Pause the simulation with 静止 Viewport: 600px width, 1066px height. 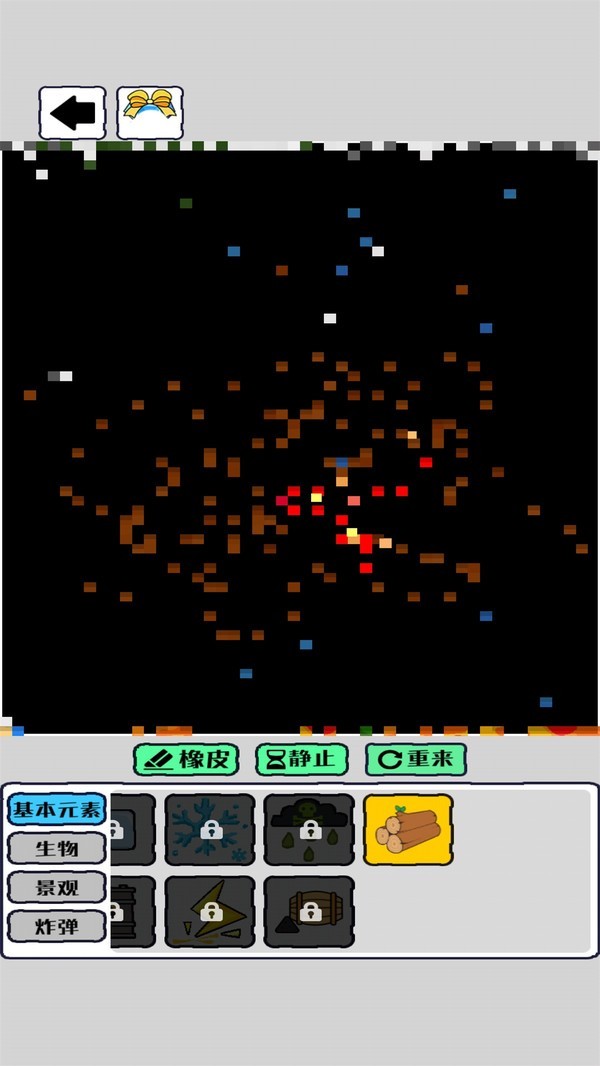[x=301, y=759]
